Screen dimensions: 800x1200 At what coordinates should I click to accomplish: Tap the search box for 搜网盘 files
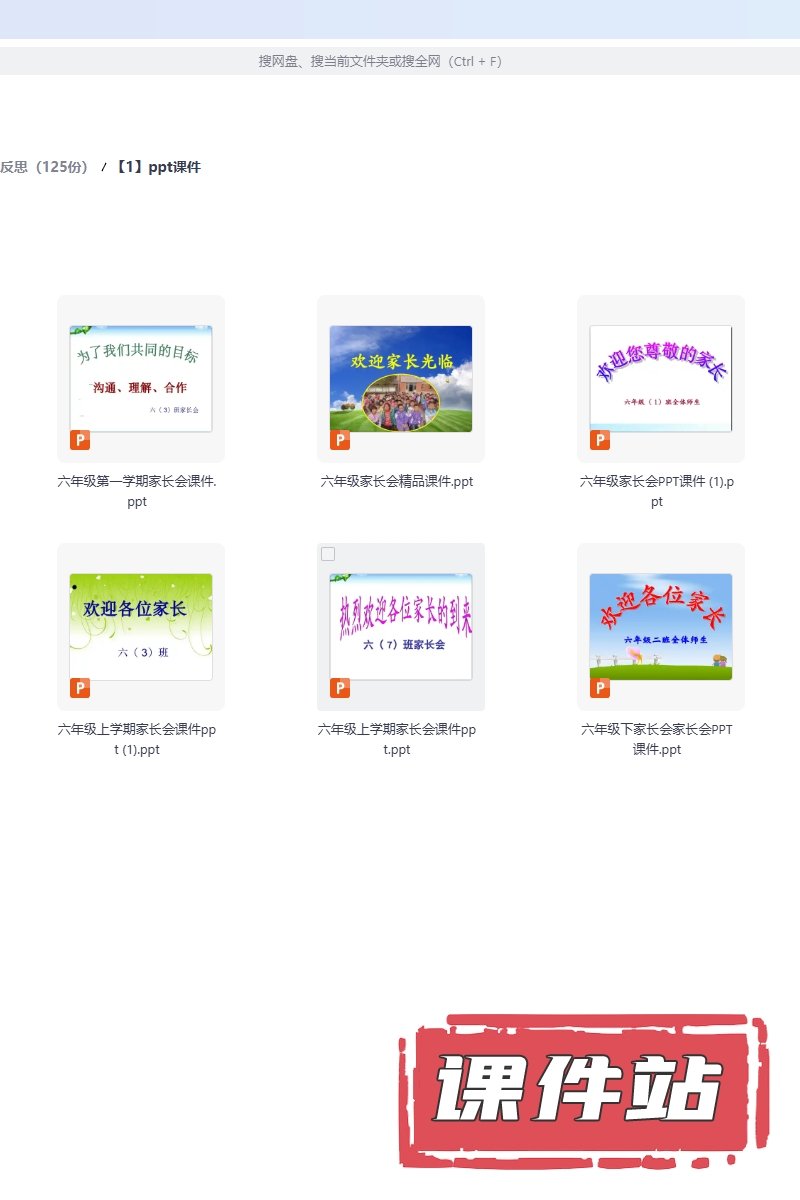[380, 61]
